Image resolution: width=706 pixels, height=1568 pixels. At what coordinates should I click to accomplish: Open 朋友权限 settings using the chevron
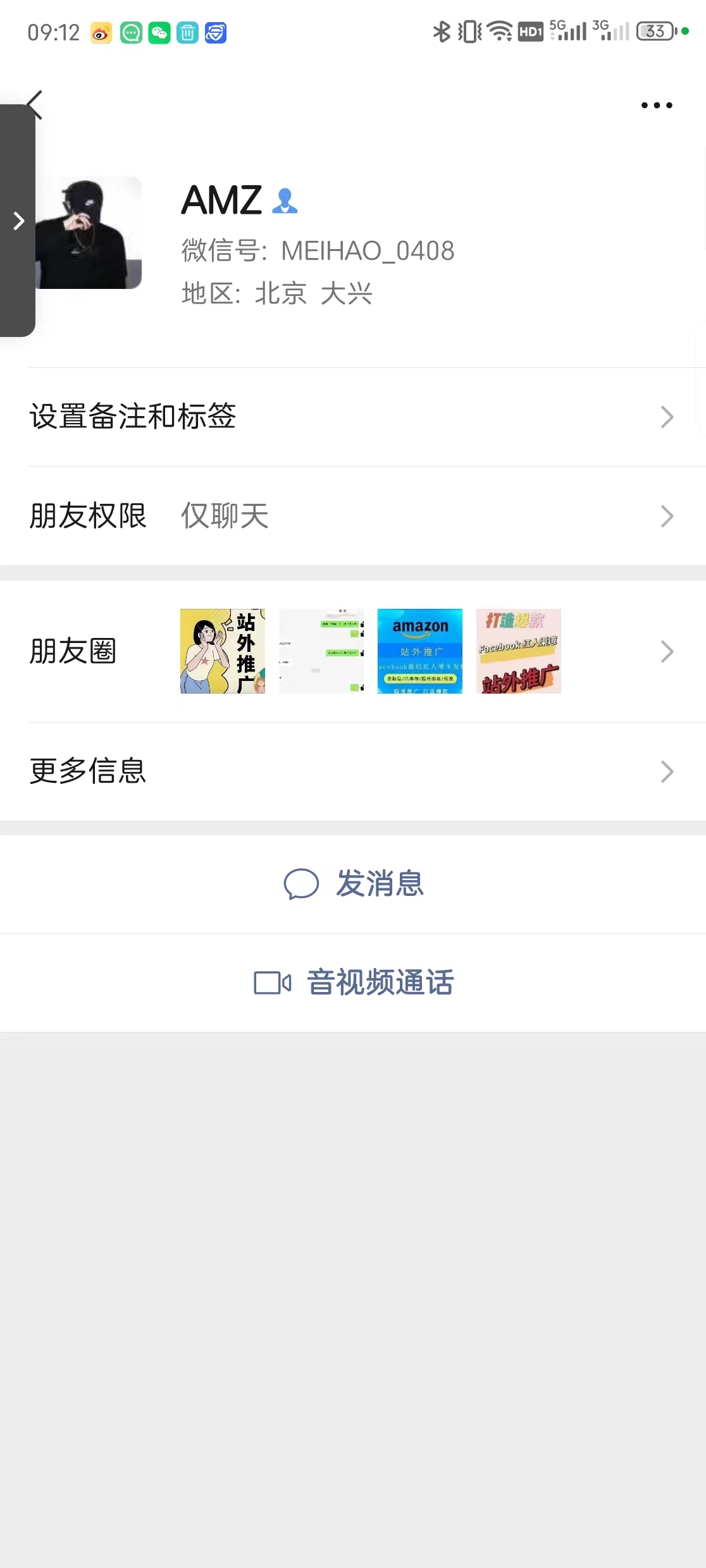(x=666, y=517)
